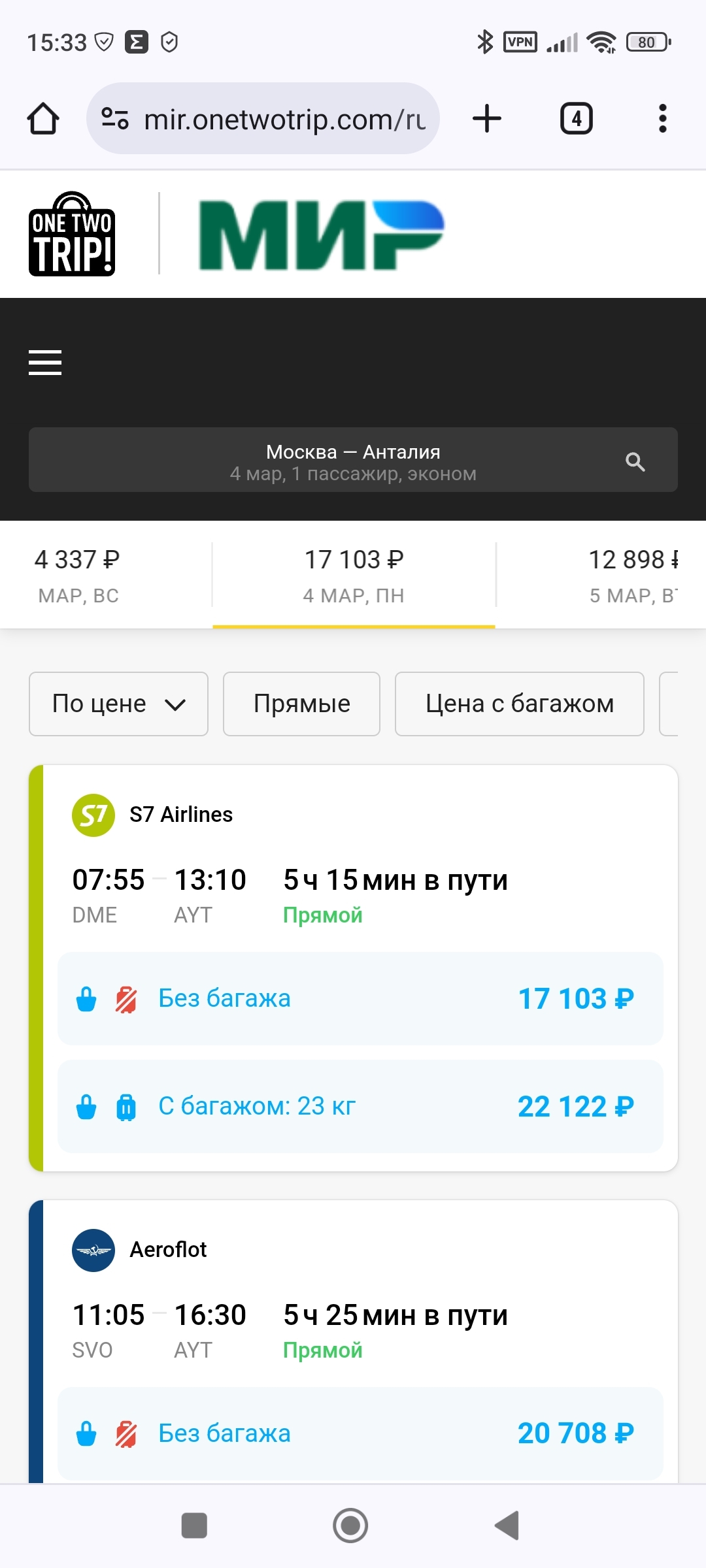This screenshot has height=1568, width=706.
Task: Open the hamburger navigation menu
Action: coord(45,363)
